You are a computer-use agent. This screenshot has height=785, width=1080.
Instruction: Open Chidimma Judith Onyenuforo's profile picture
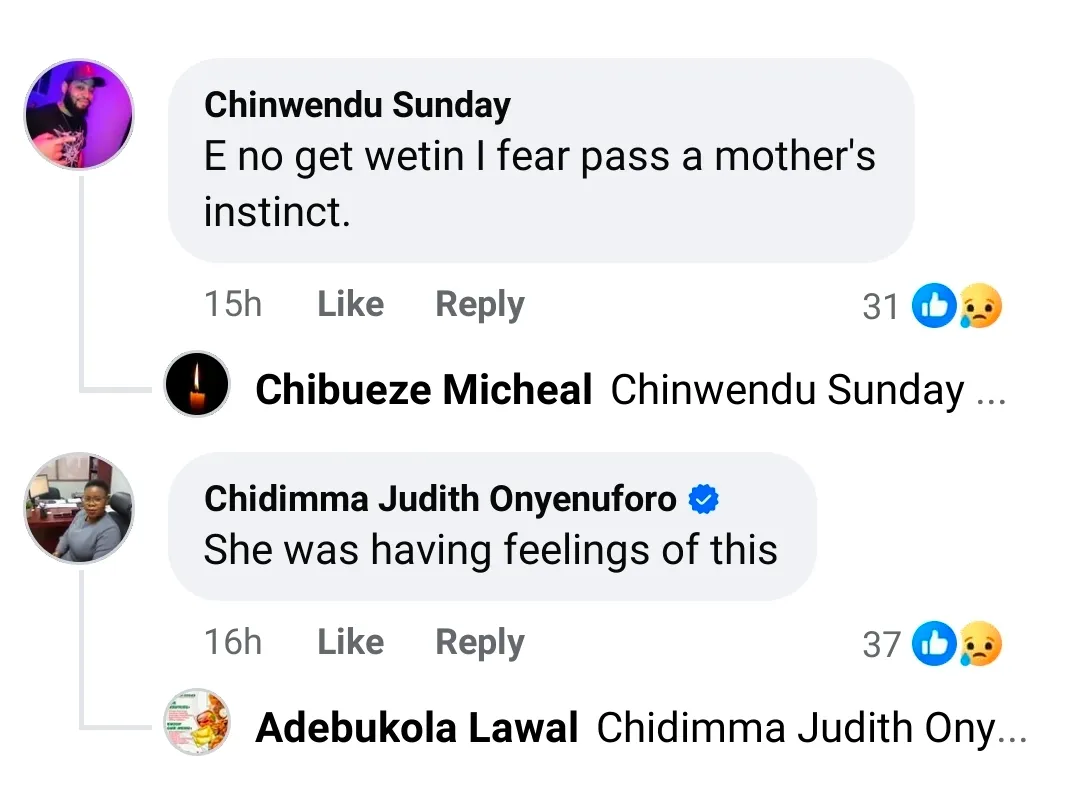(x=79, y=508)
